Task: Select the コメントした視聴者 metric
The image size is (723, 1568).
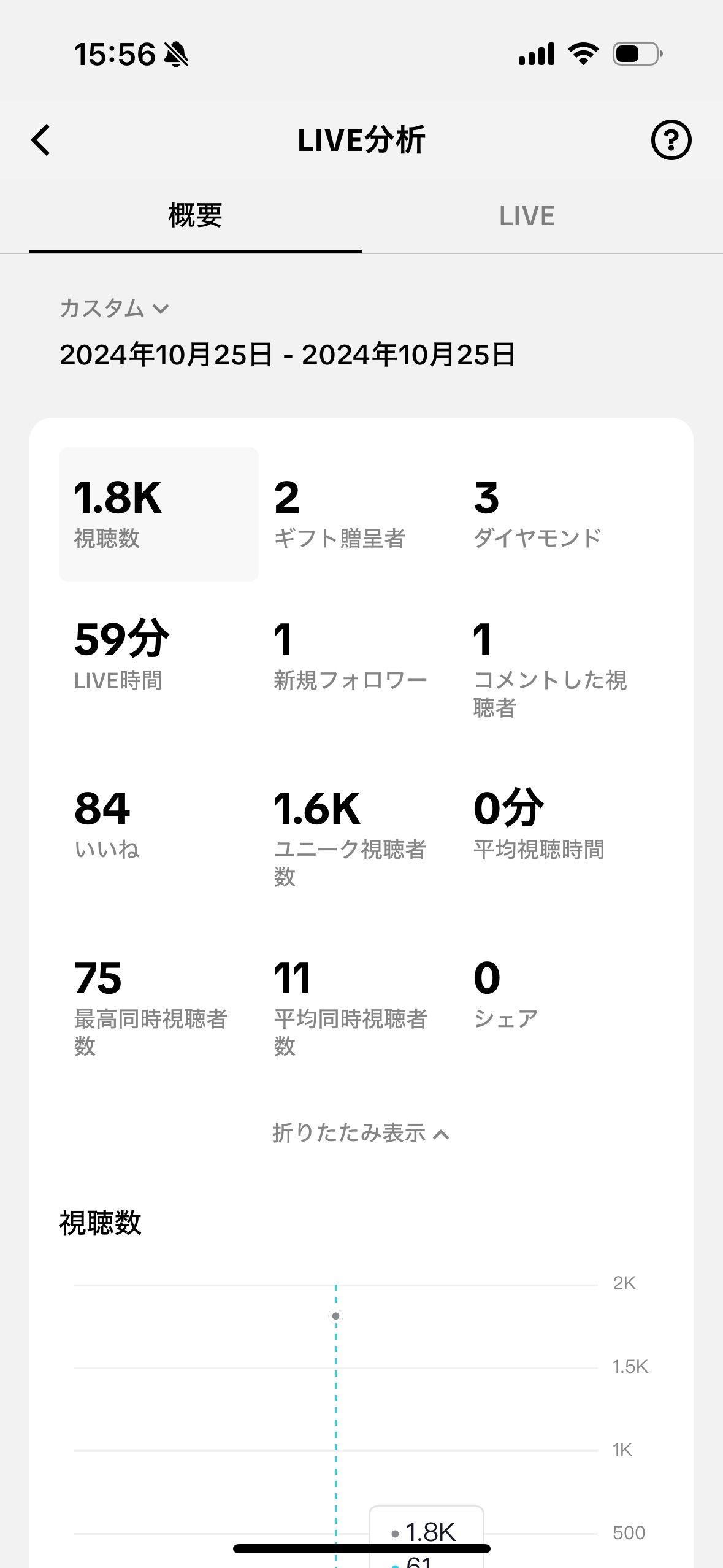Action: [558, 669]
